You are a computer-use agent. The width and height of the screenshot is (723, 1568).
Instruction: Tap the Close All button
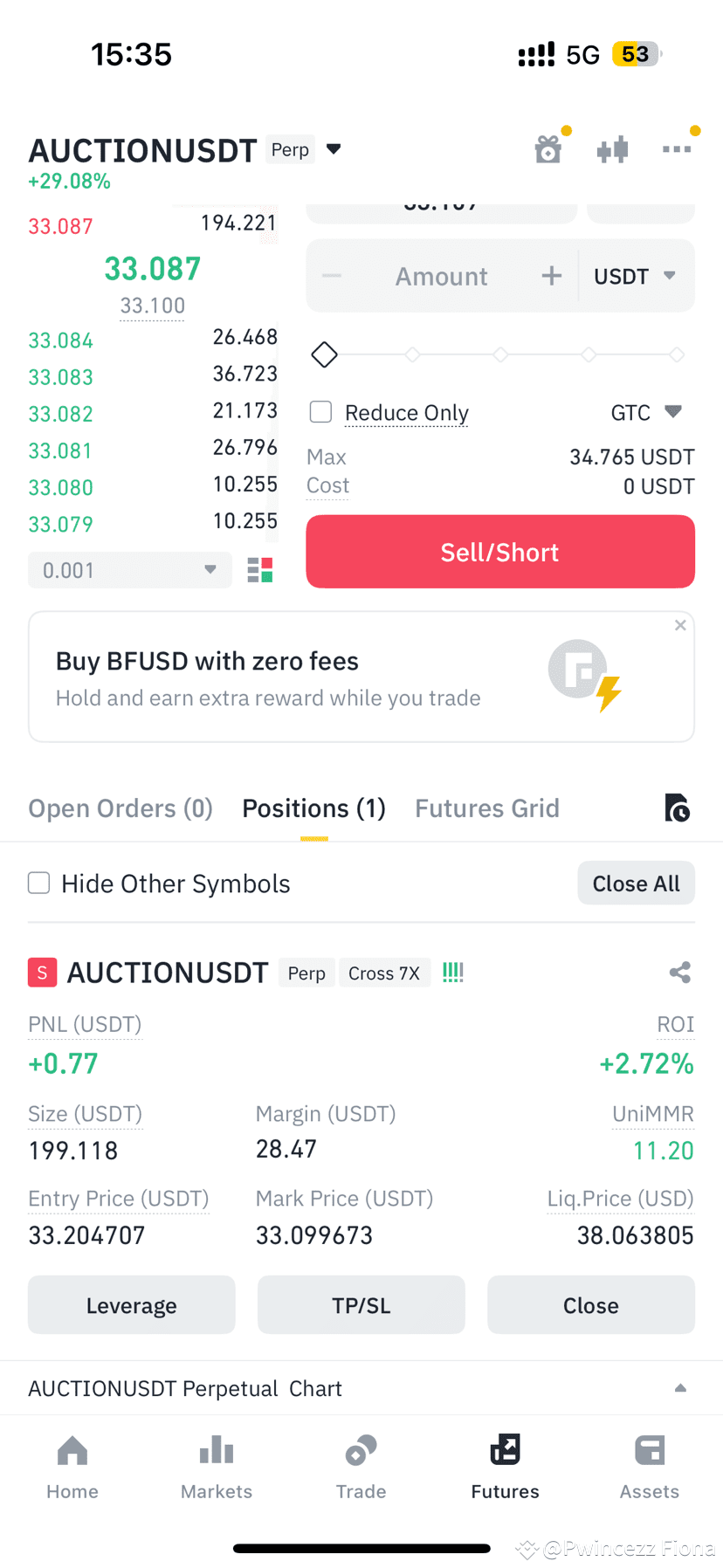point(637,884)
